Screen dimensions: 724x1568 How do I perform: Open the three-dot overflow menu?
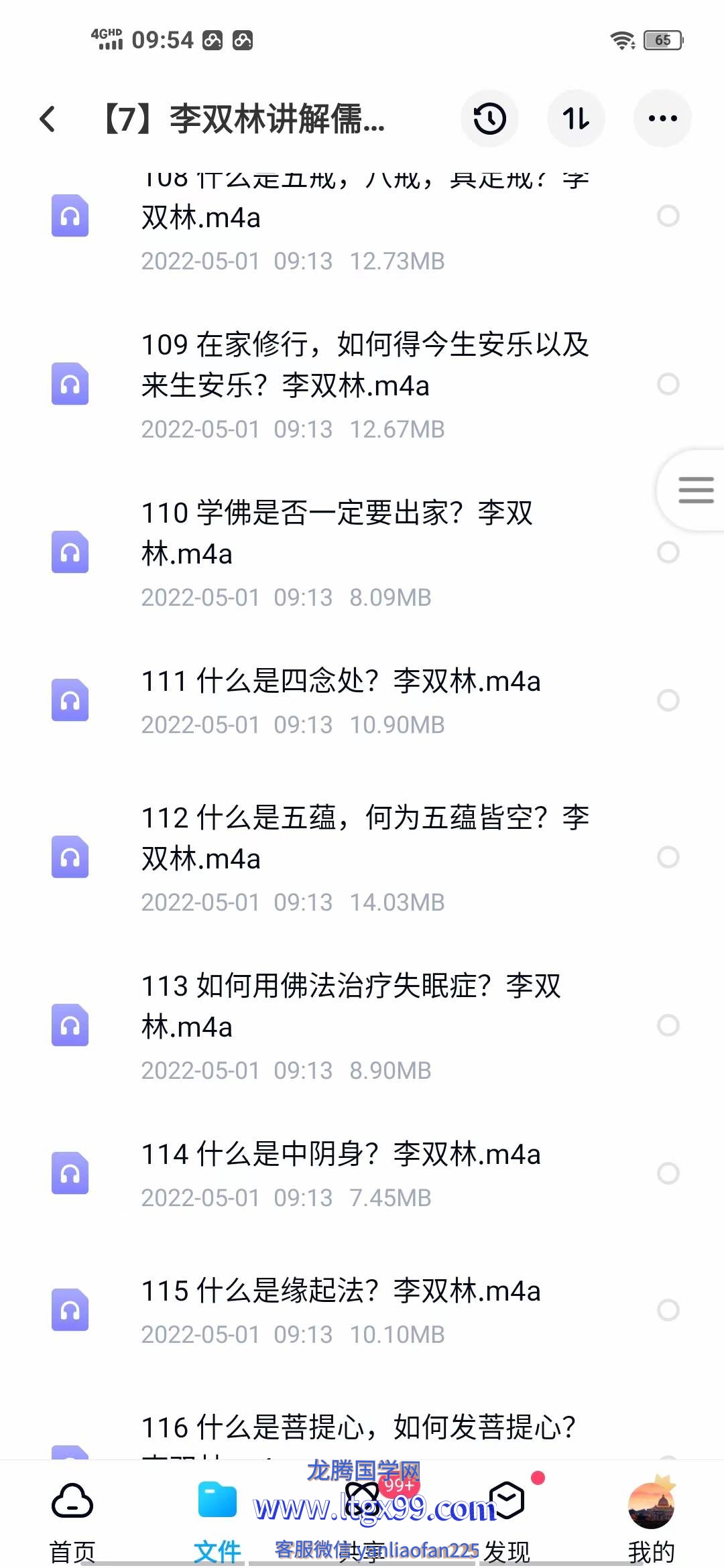click(x=662, y=119)
